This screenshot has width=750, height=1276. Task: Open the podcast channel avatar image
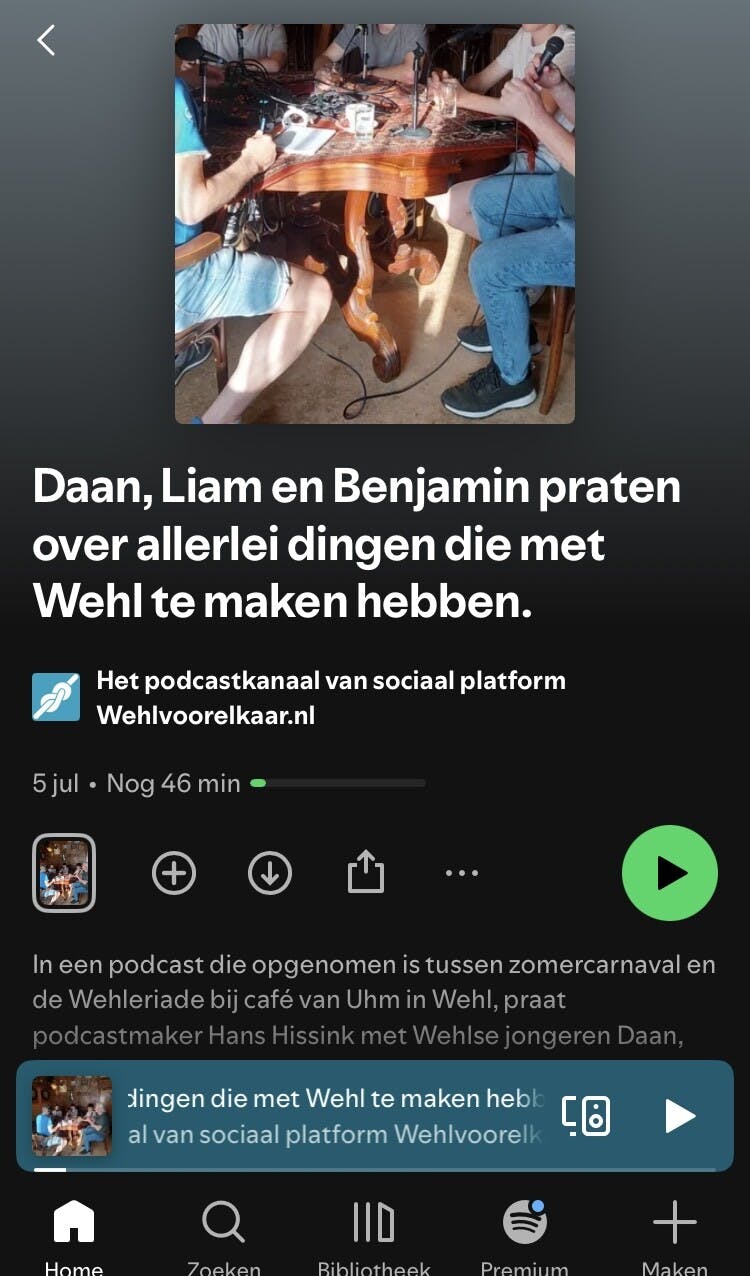(x=56, y=696)
